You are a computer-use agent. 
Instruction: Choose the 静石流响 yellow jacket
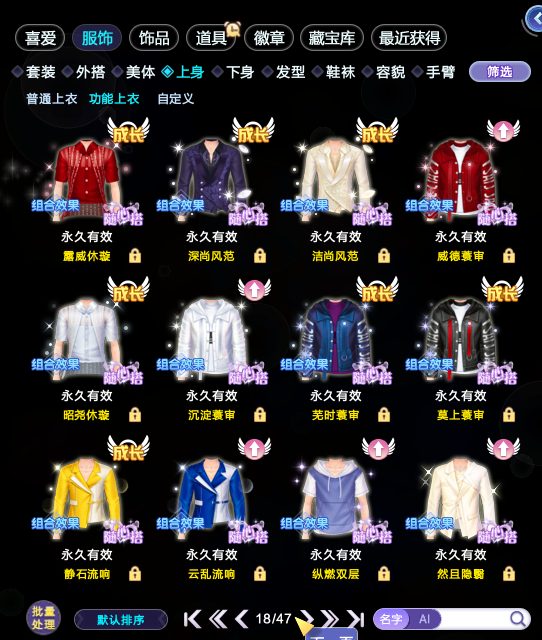(87, 500)
